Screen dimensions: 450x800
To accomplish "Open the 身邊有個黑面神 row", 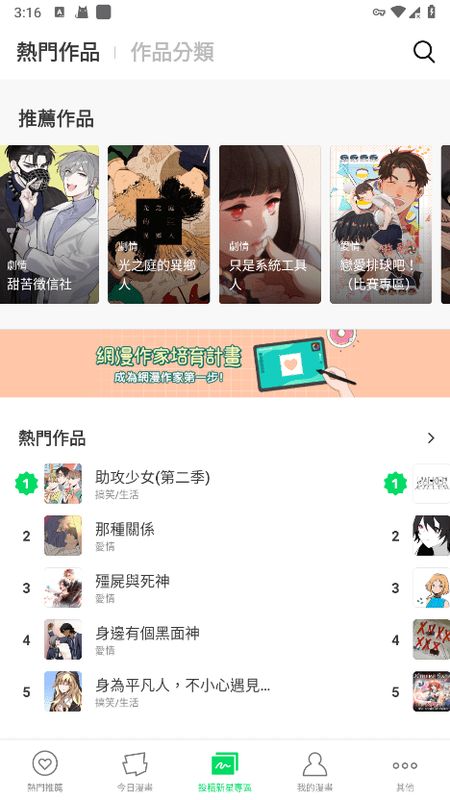I will (x=194, y=640).
